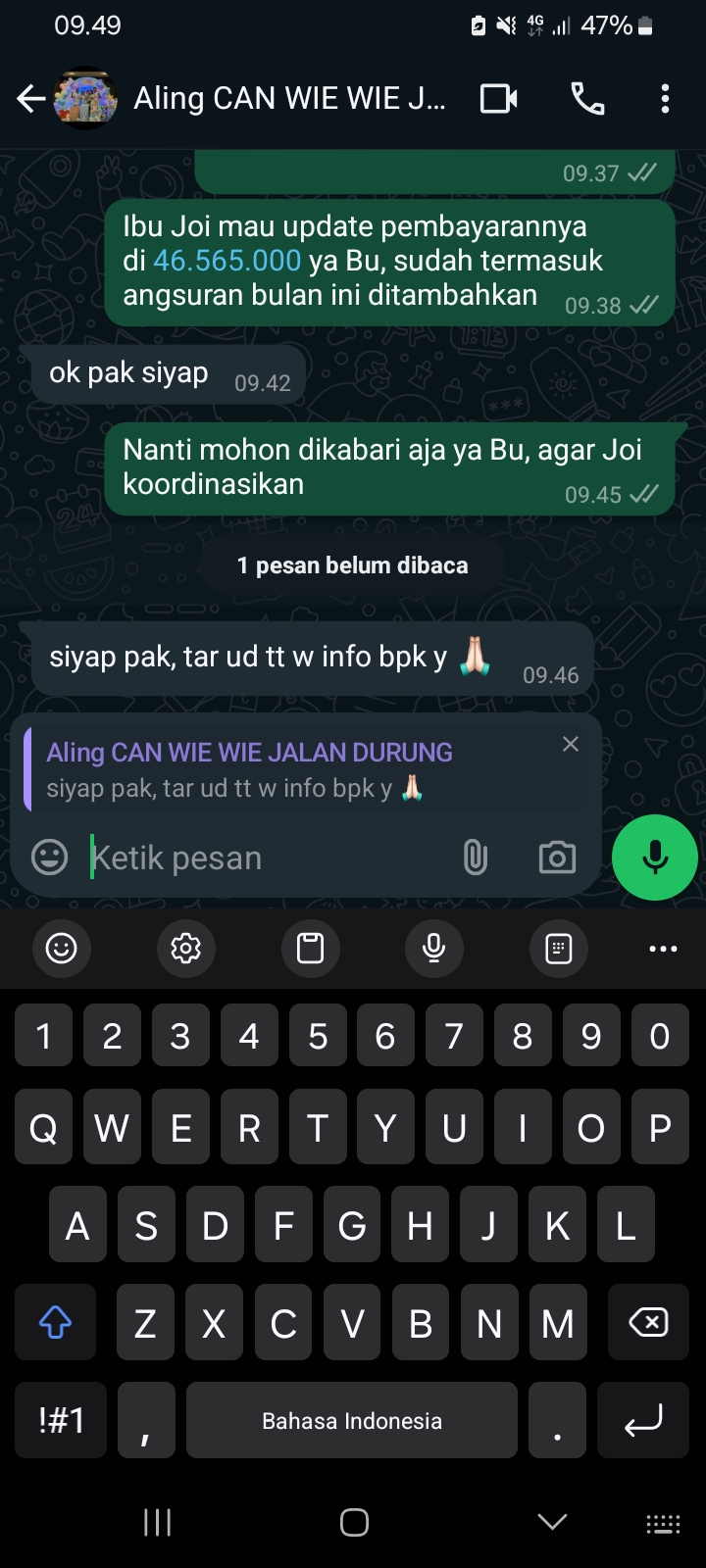Image resolution: width=706 pixels, height=1568 pixels.
Task: Start keyboard voice input
Action: click(433, 948)
